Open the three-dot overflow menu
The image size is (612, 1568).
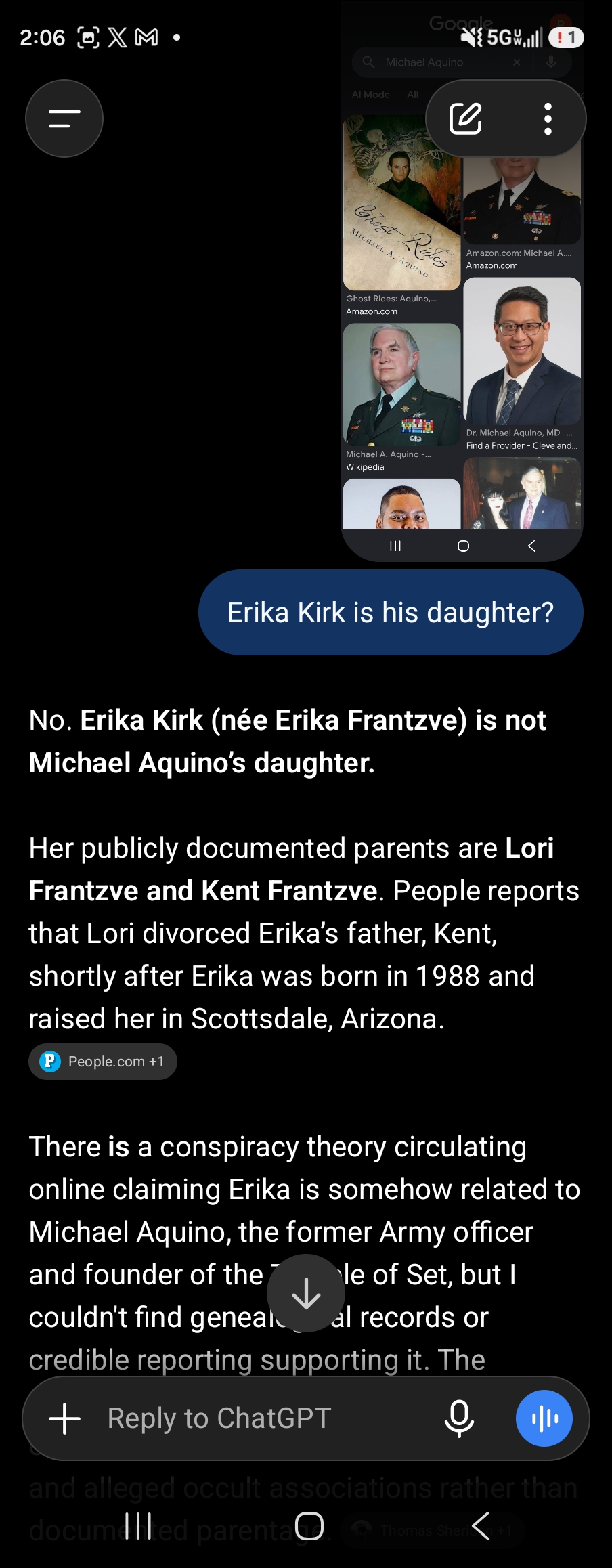pyautogui.click(x=548, y=118)
